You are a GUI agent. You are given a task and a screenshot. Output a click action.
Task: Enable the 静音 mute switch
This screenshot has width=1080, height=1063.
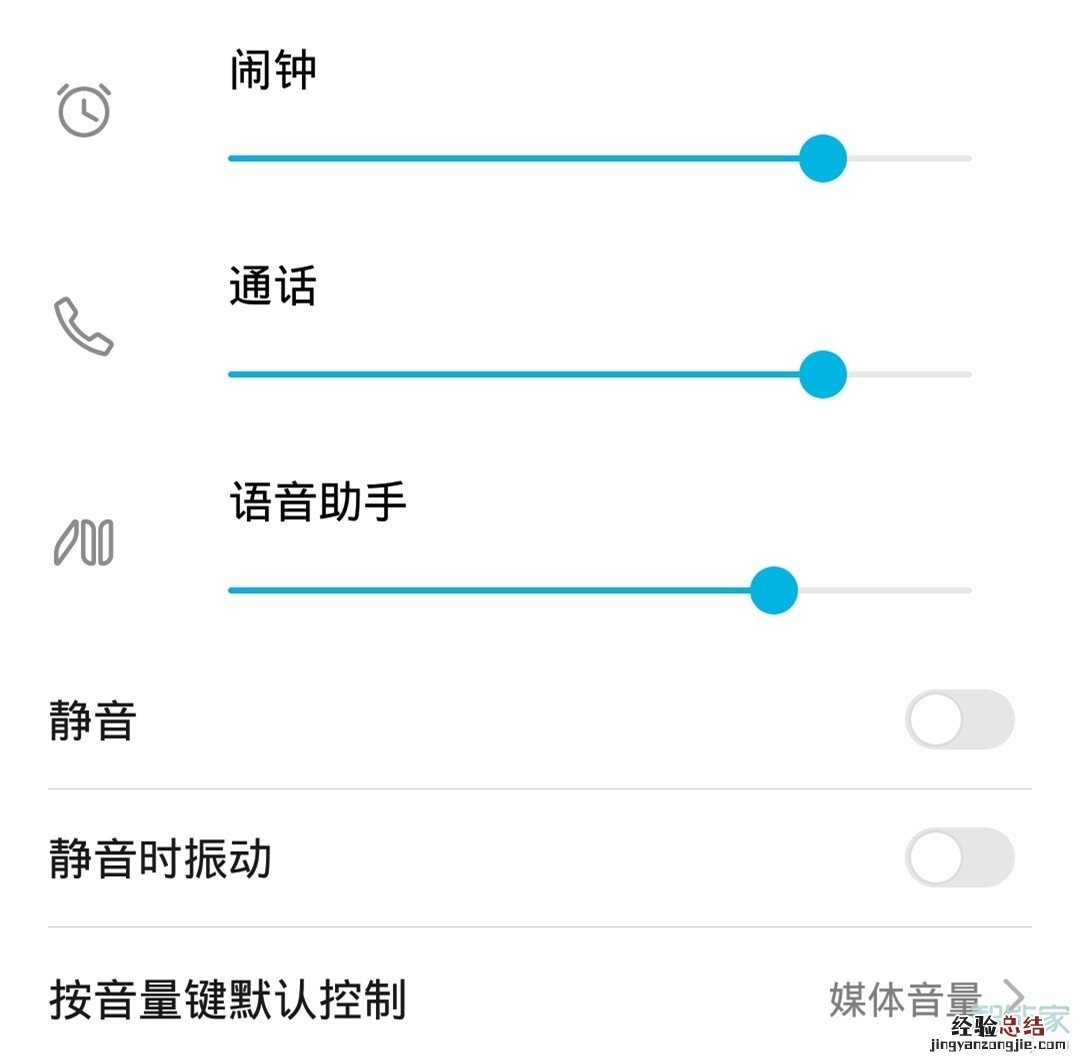[958, 720]
